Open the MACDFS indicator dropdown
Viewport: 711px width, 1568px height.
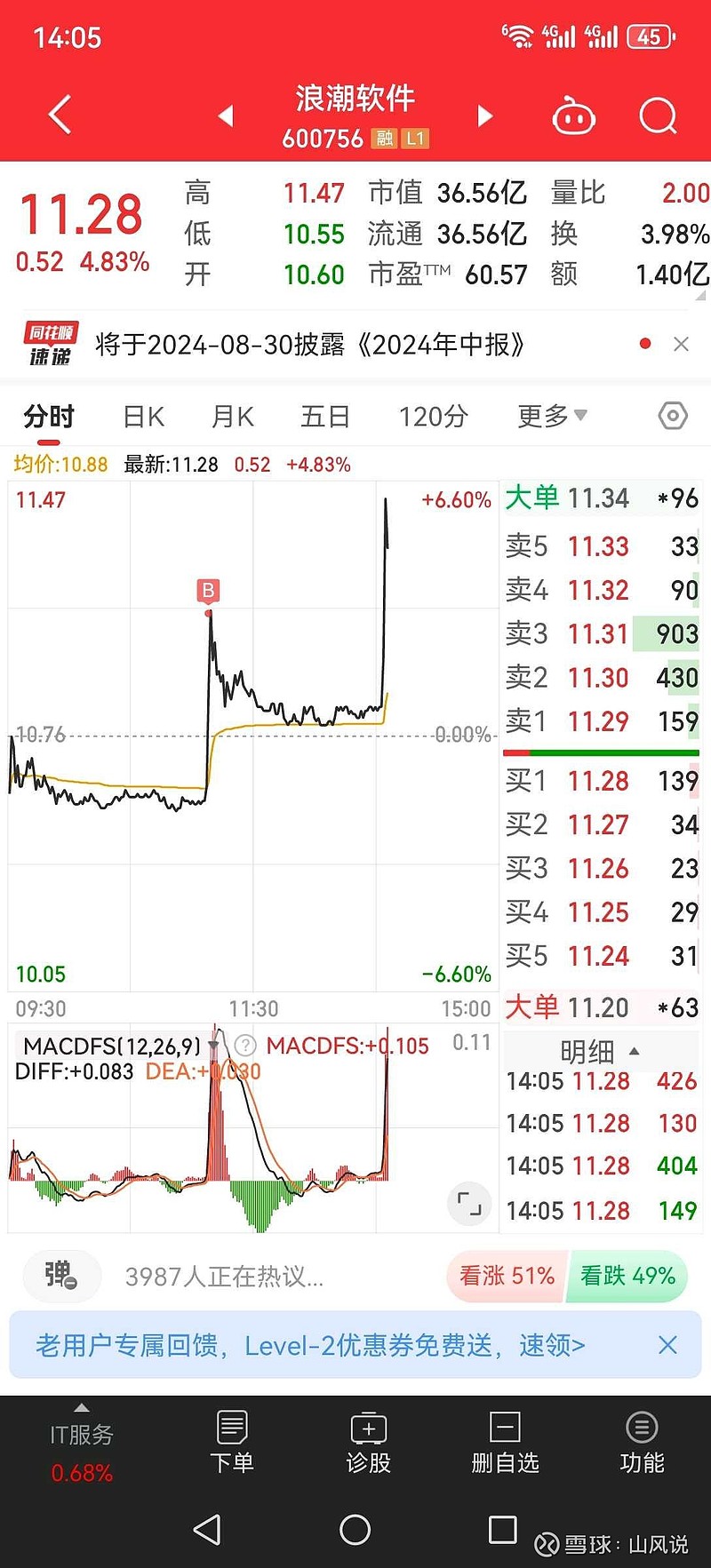[x=213, y=1047]
